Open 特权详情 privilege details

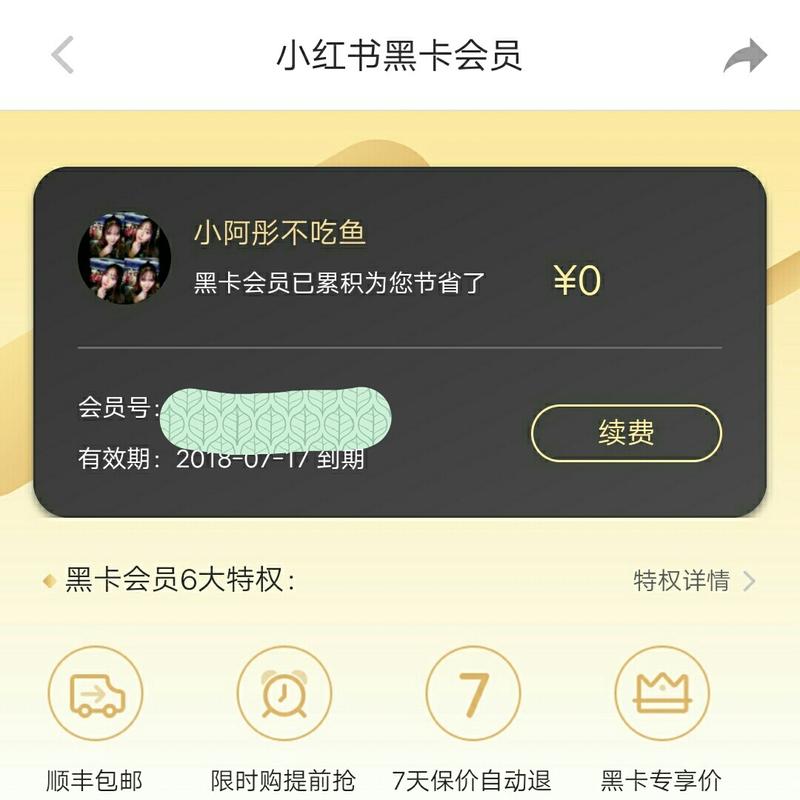pyautogui.click(x=694, y=580)
